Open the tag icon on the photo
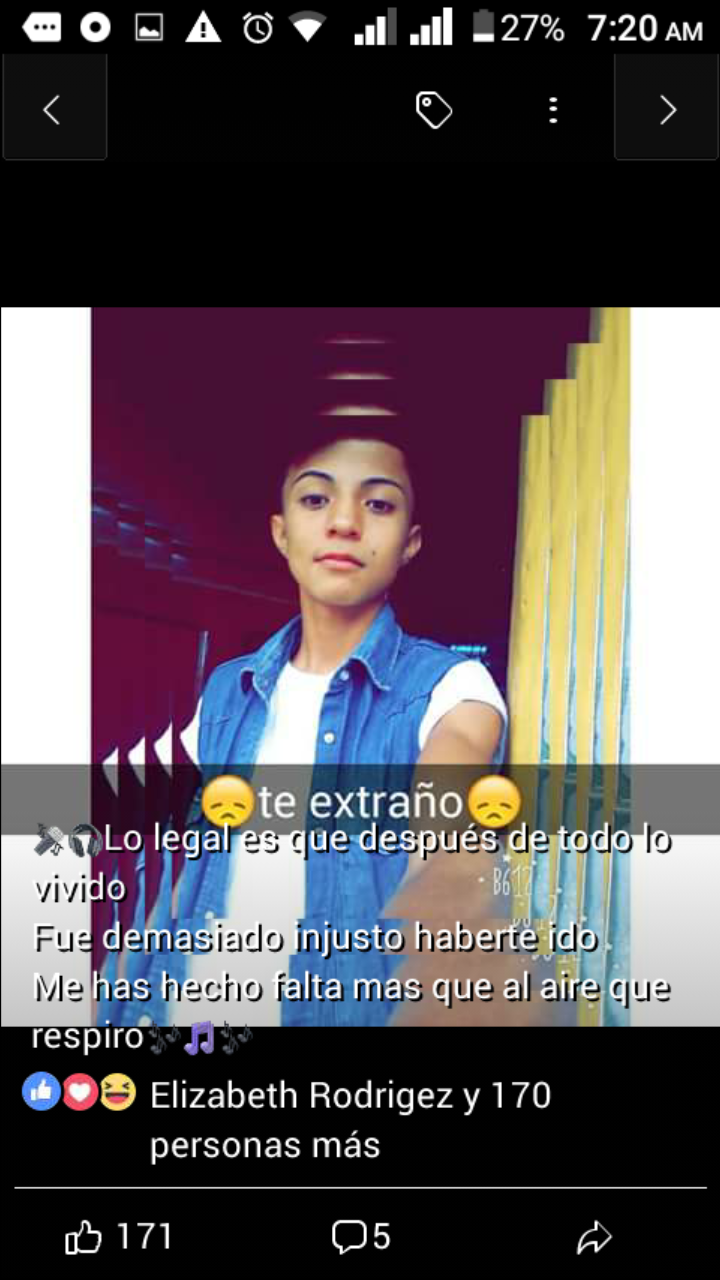 [433, 110]
